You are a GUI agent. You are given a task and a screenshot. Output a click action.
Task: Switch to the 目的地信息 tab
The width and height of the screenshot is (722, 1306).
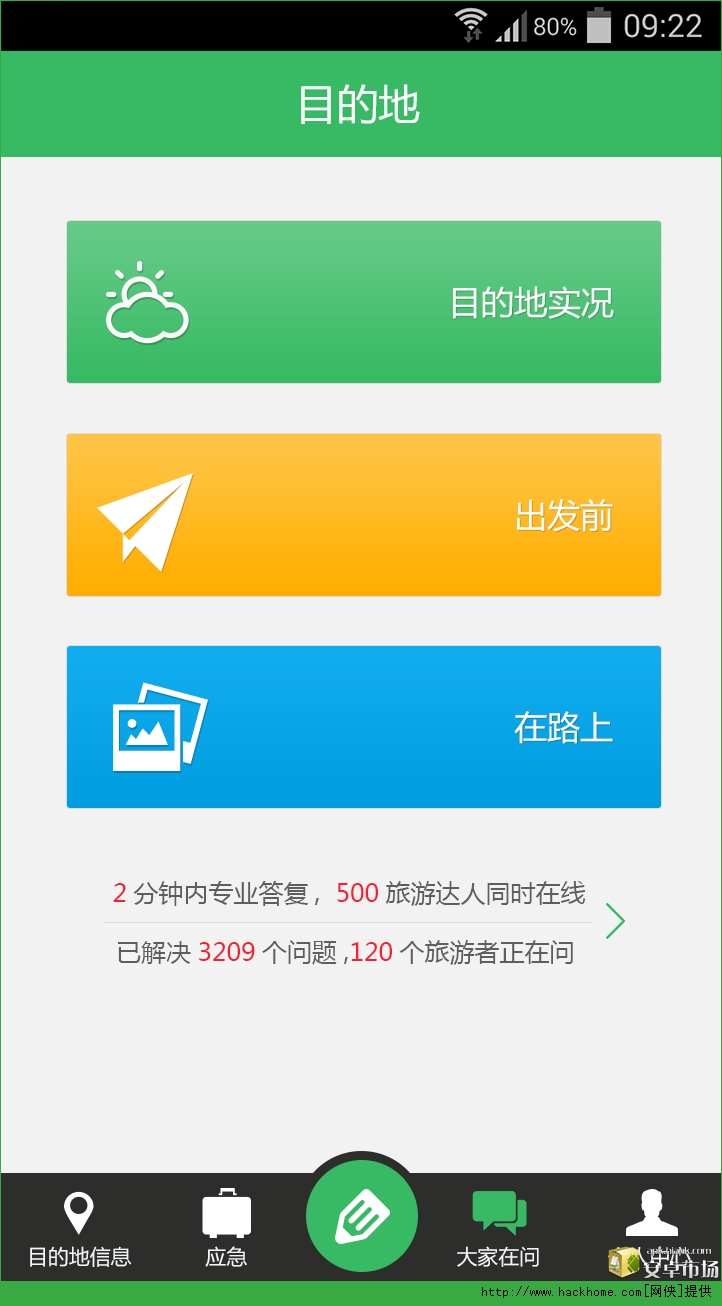click(x=79, y=1229)
